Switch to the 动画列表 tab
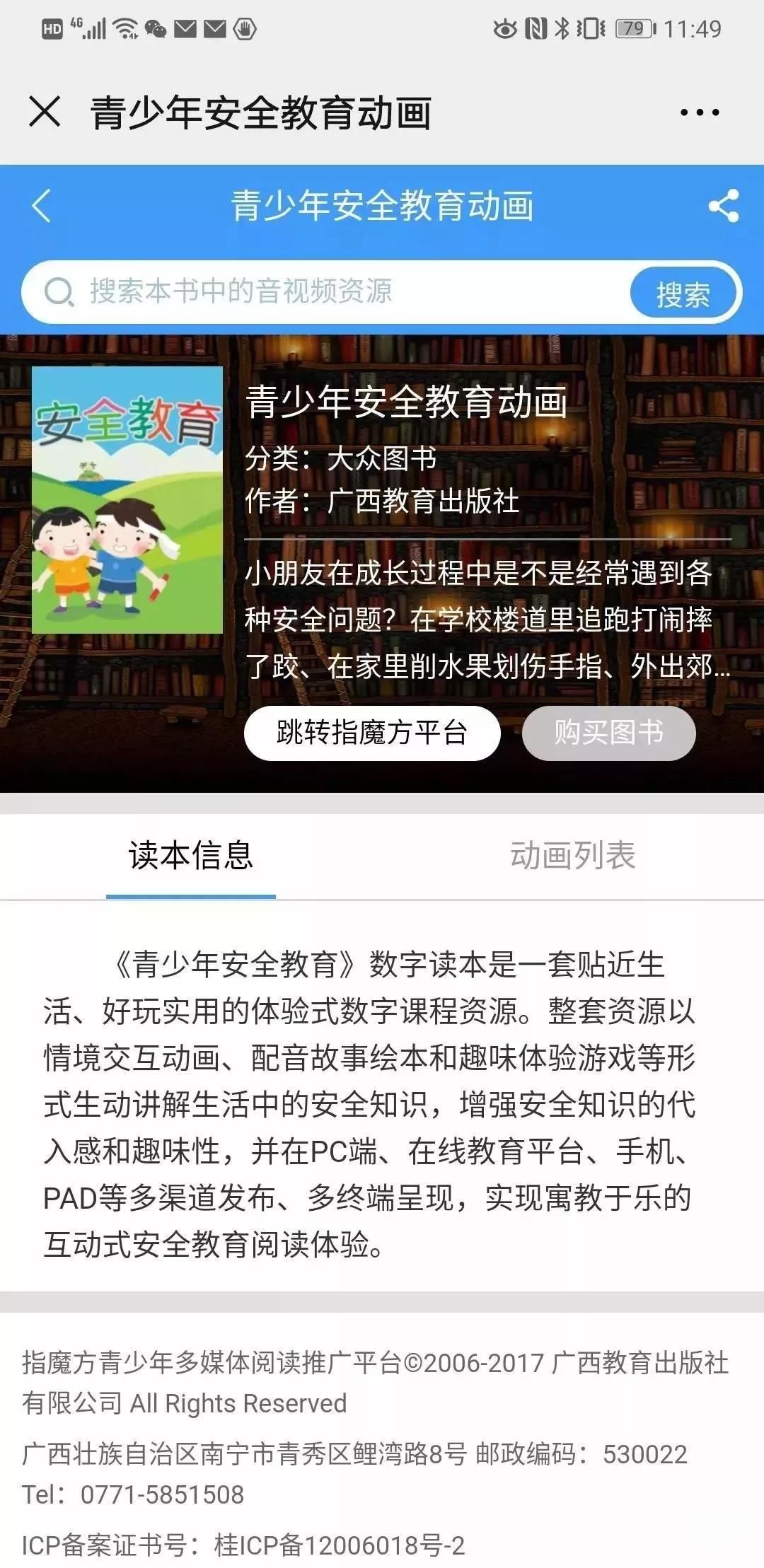 572,856
